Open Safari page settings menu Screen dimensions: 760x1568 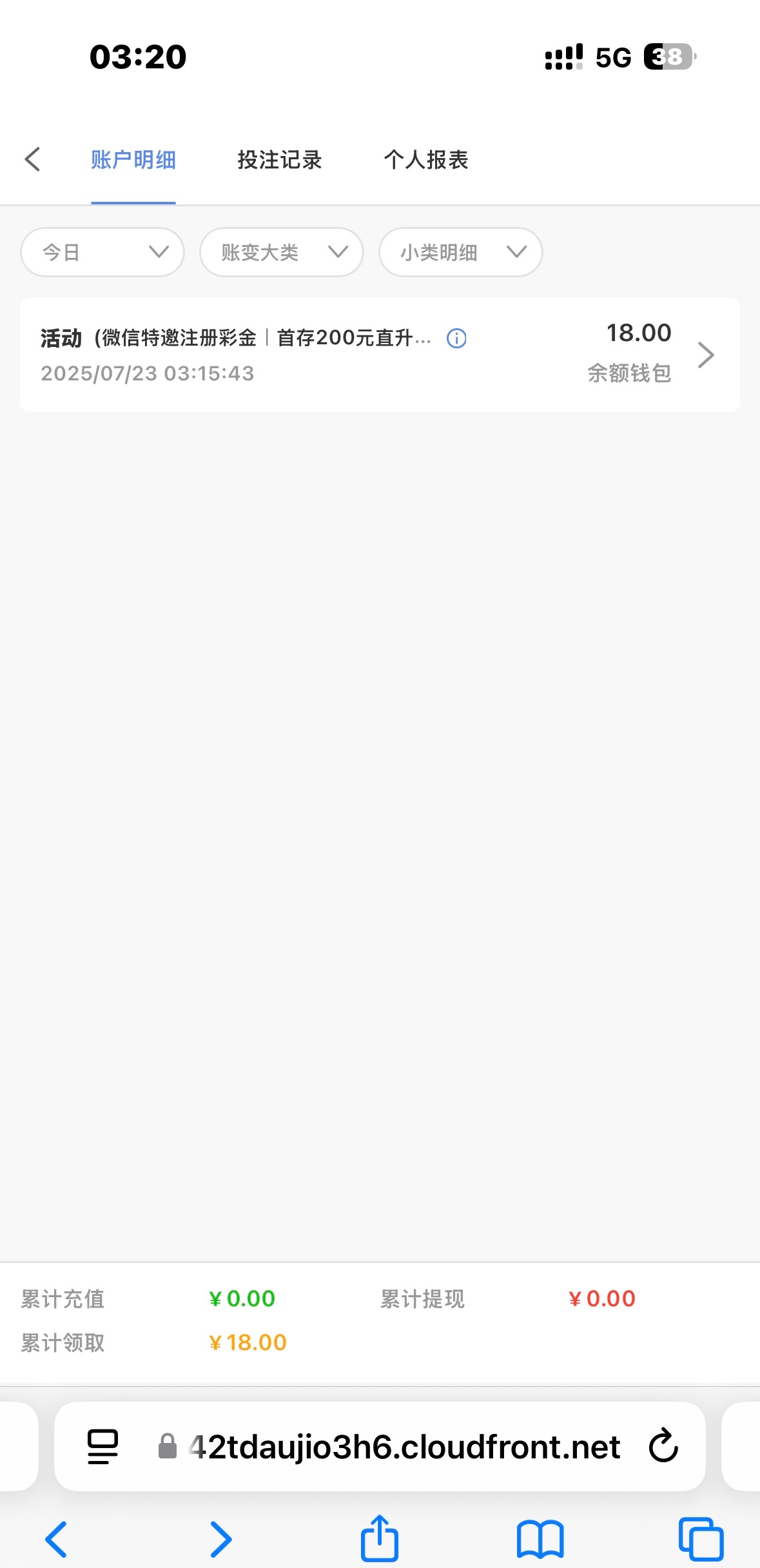(102, 1446)
